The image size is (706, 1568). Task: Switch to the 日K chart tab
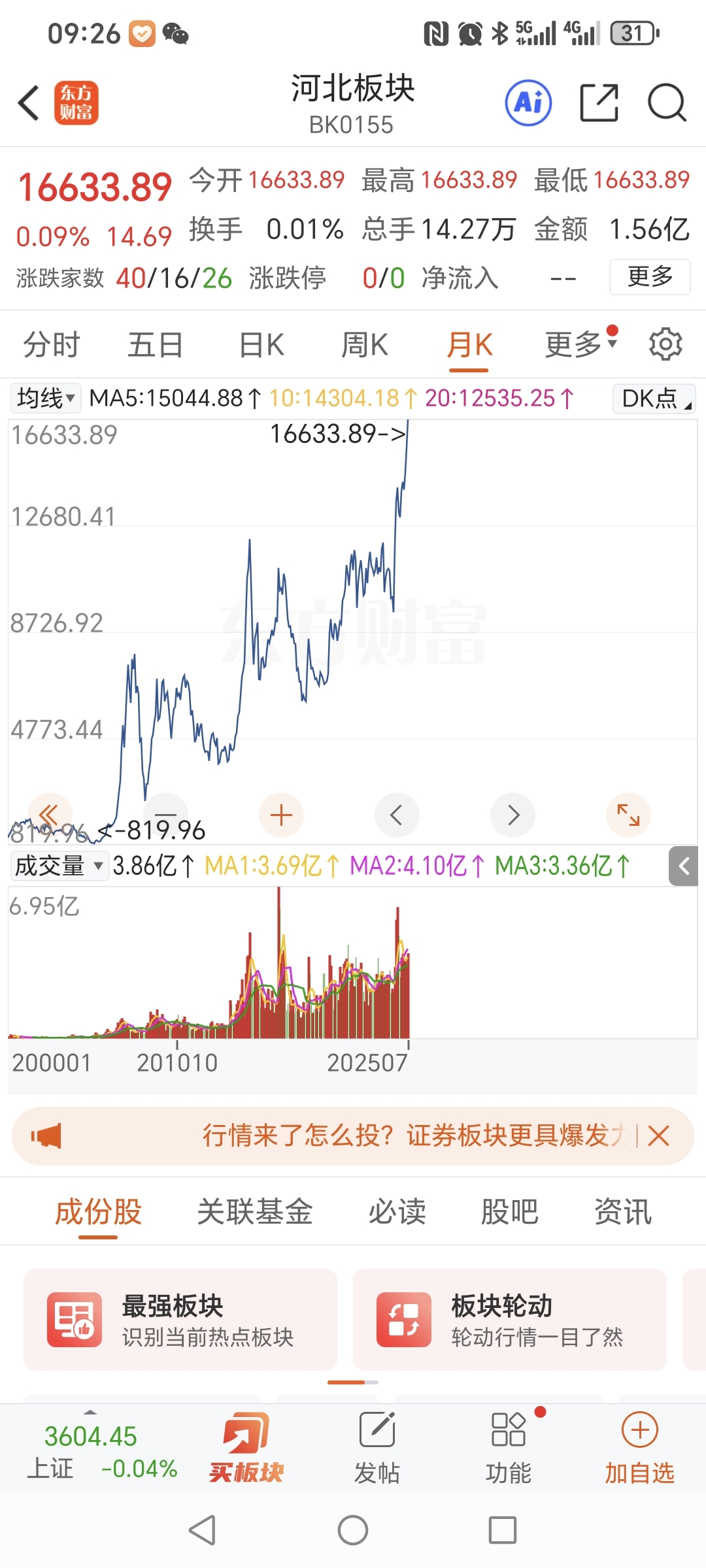(x=261, y=344)
